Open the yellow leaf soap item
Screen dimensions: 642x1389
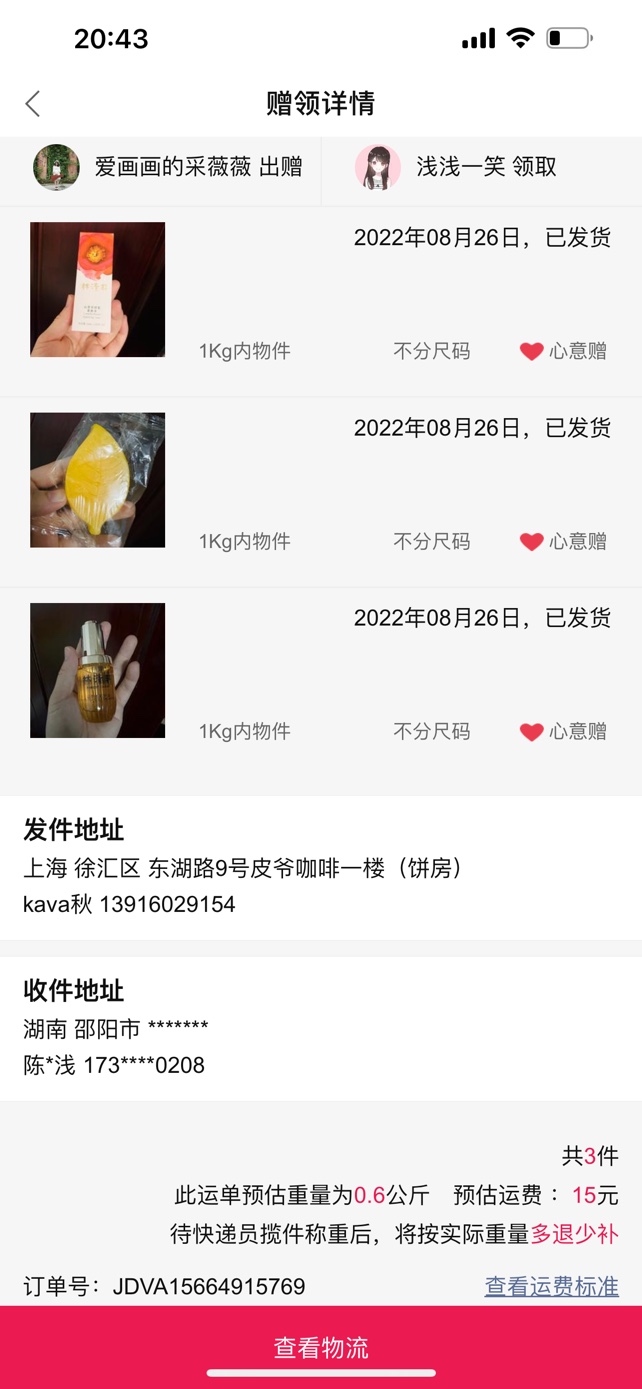pyautogui.click(x=97, y=480)
